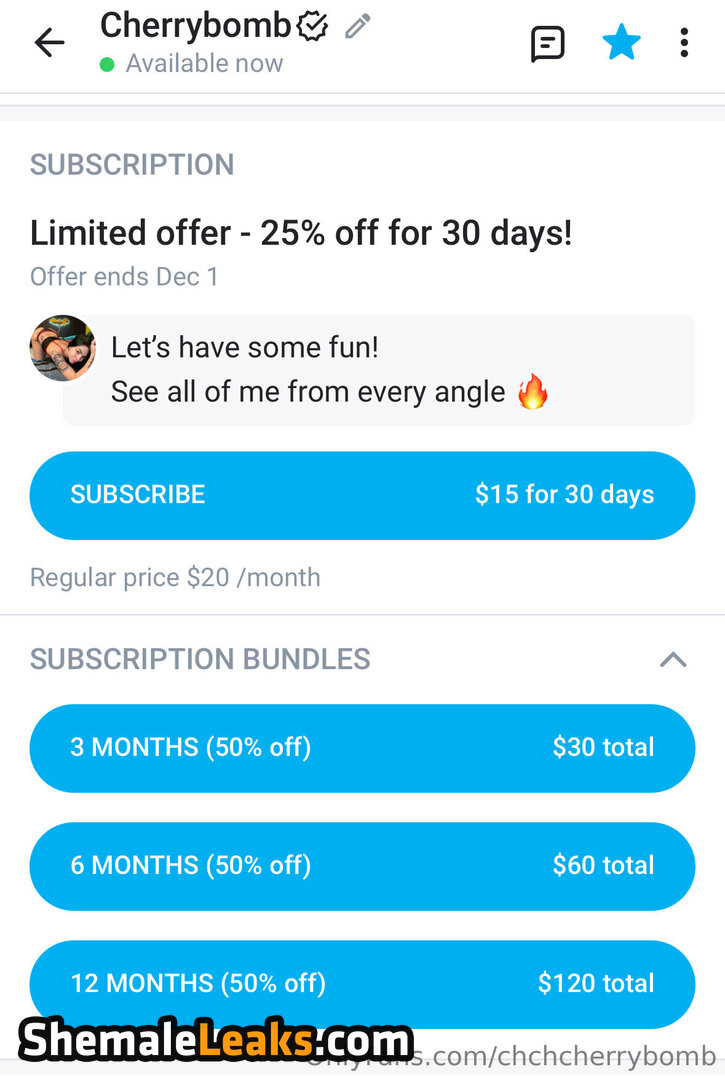Go back using the arrow

pos(49,42)
